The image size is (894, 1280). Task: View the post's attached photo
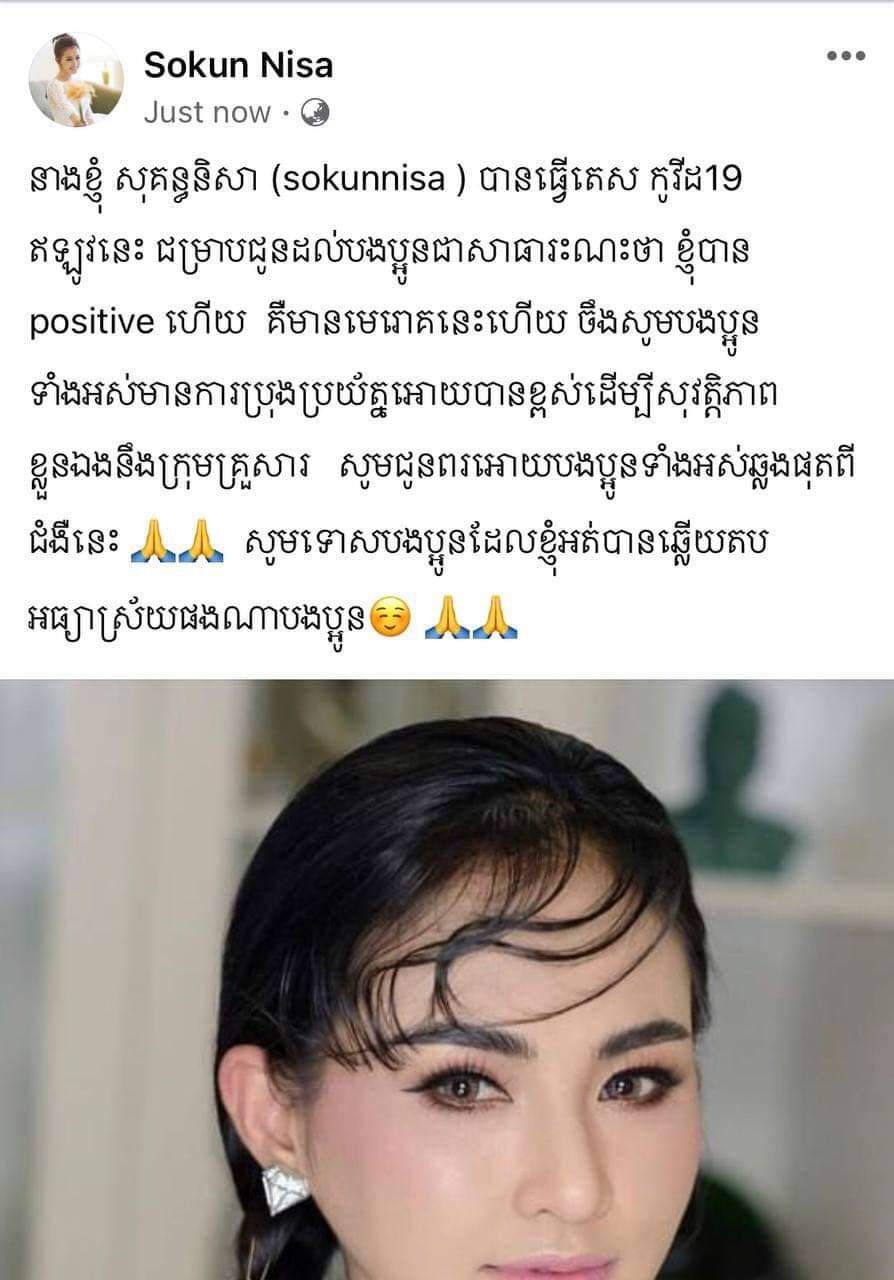[x=447, y=980]
